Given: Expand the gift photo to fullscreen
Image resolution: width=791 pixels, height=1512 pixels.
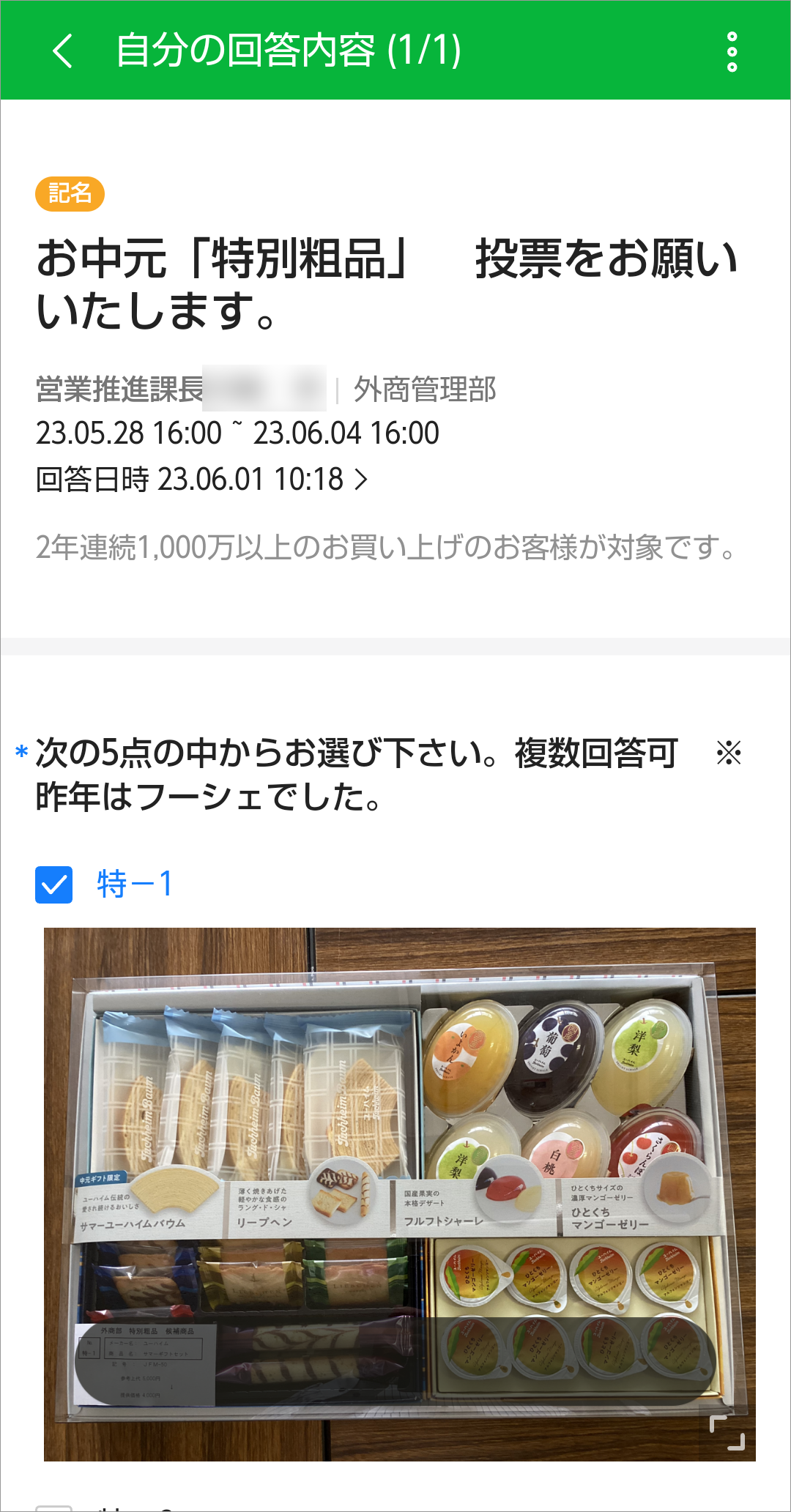Looking at the screenshot, I should coord(727,1433).
